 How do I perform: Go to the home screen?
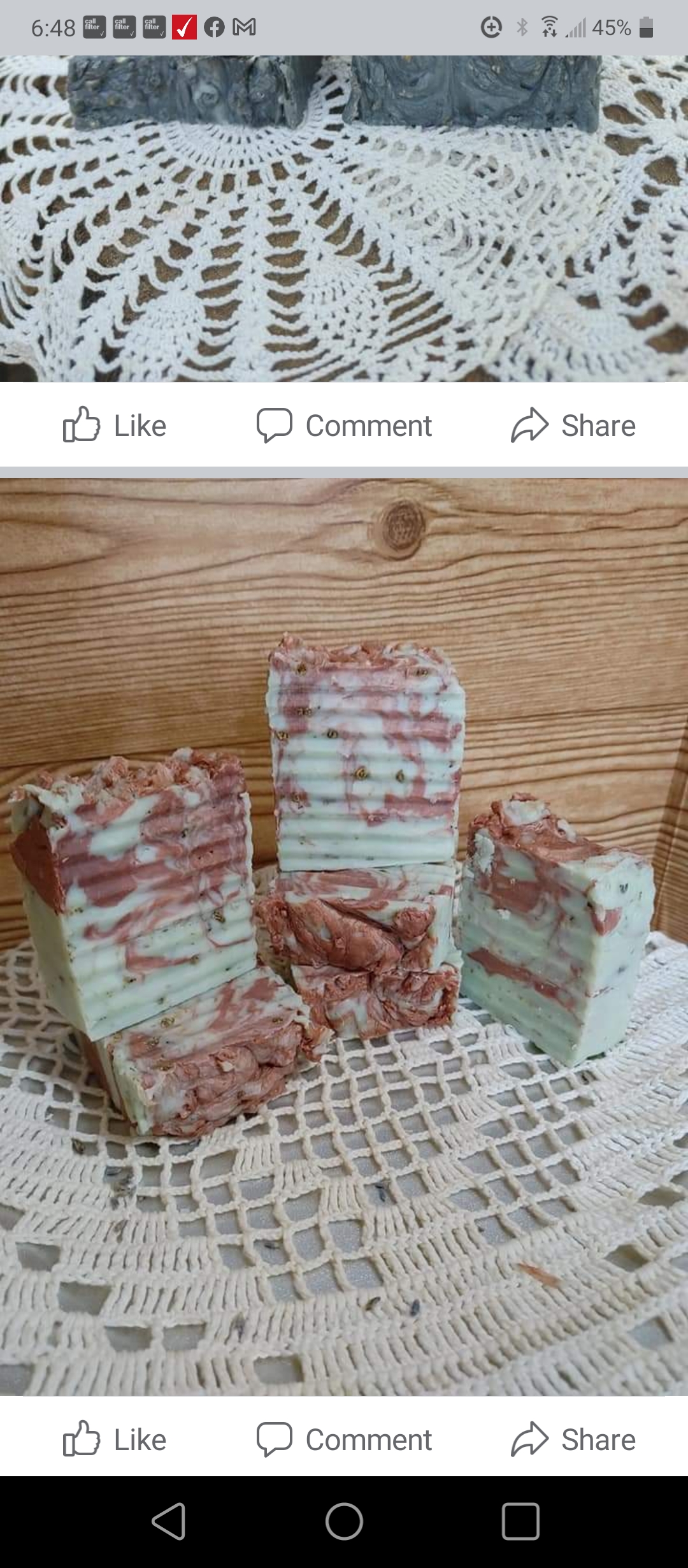pyautogui.click(x=344, y=1521)
